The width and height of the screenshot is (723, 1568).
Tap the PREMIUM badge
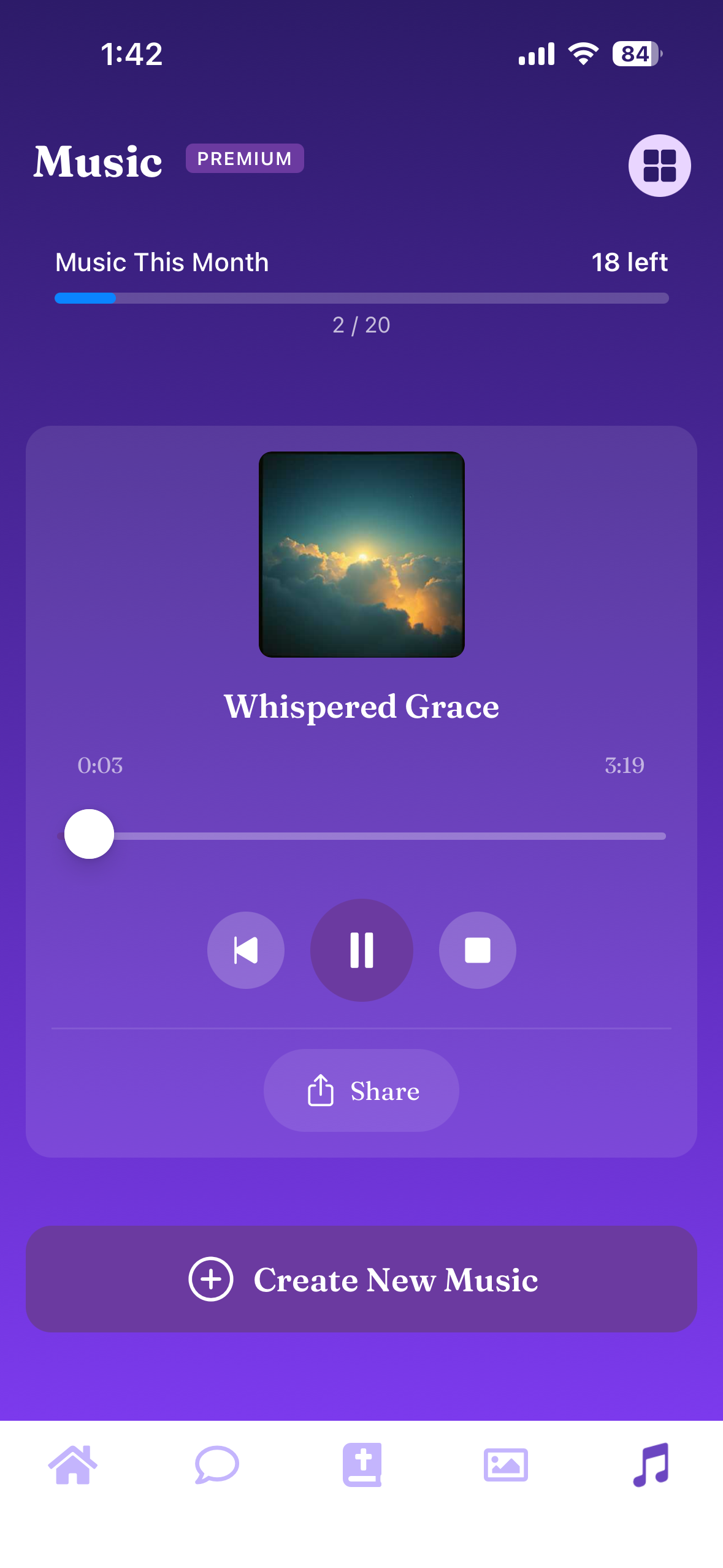245,158
